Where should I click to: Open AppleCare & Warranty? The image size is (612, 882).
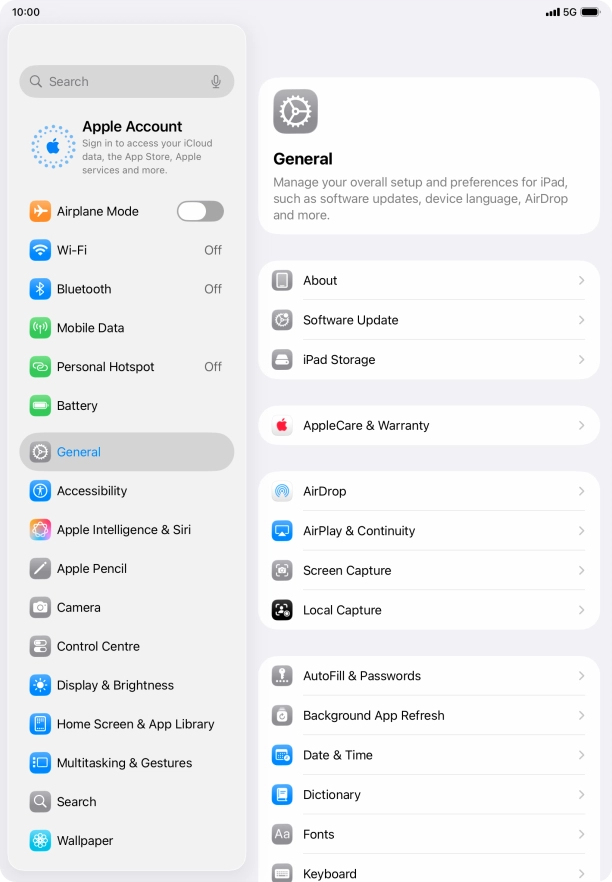pos(429,426)
